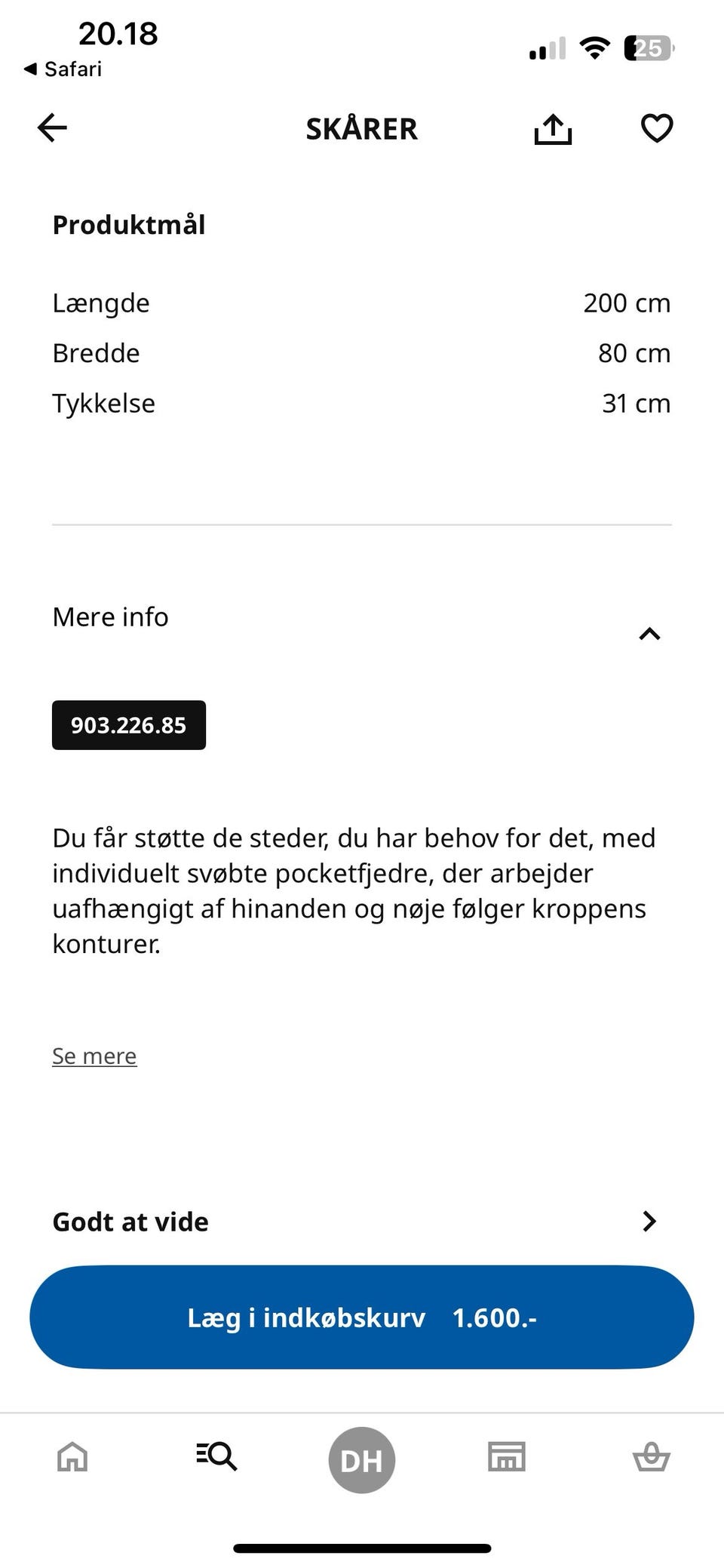Toggle visibility of product description via chevron
724x1568 pixels.
pyautogui.click(x=649, y=633)
